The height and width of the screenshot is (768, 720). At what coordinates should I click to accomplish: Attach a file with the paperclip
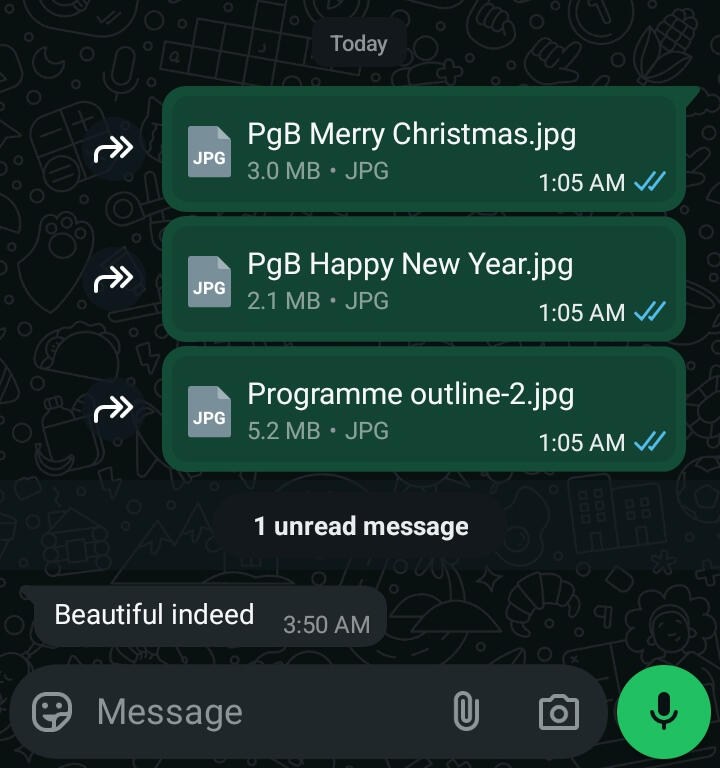(465, 712)
